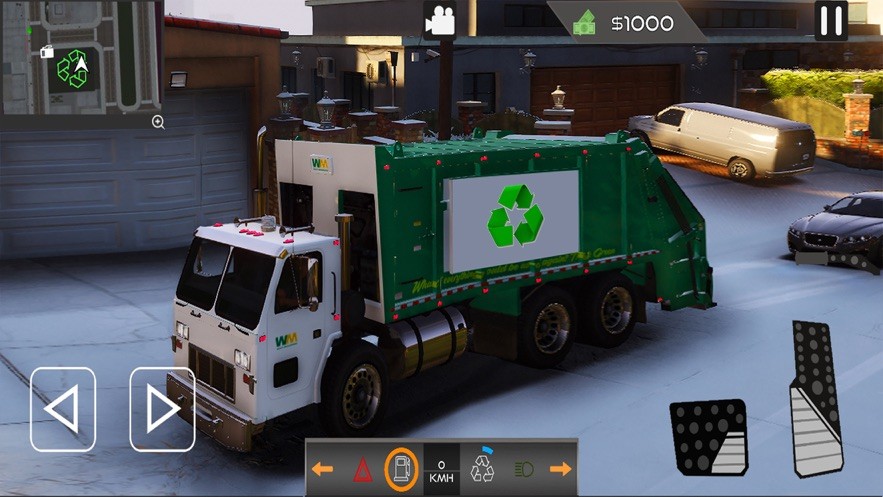Step on the gas pedal
Screen dimensions: 883x497
point(816,398)
